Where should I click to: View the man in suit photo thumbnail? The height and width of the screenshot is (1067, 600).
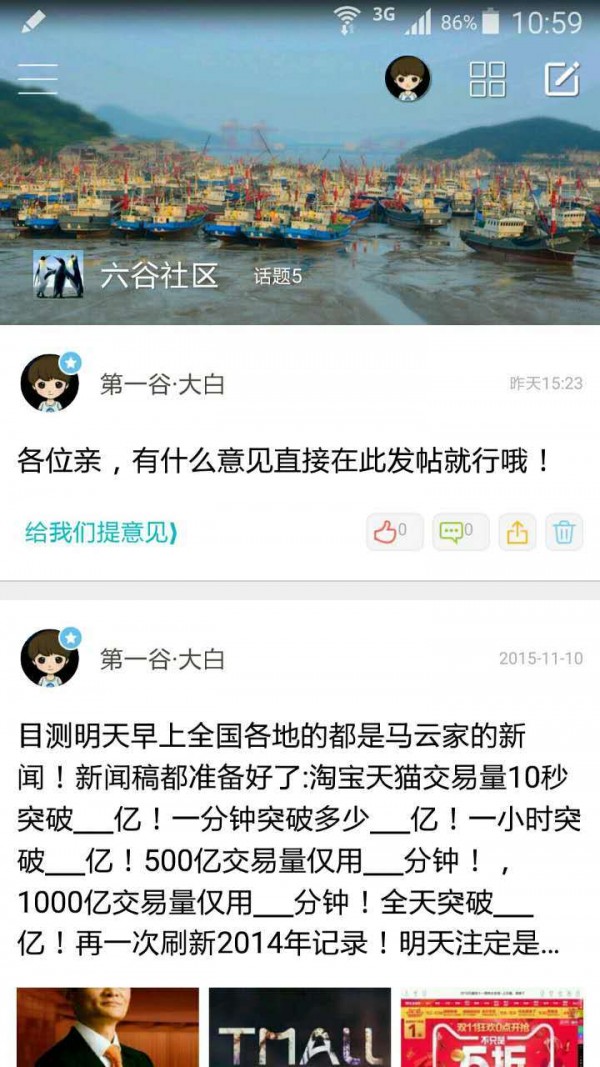107,1027
